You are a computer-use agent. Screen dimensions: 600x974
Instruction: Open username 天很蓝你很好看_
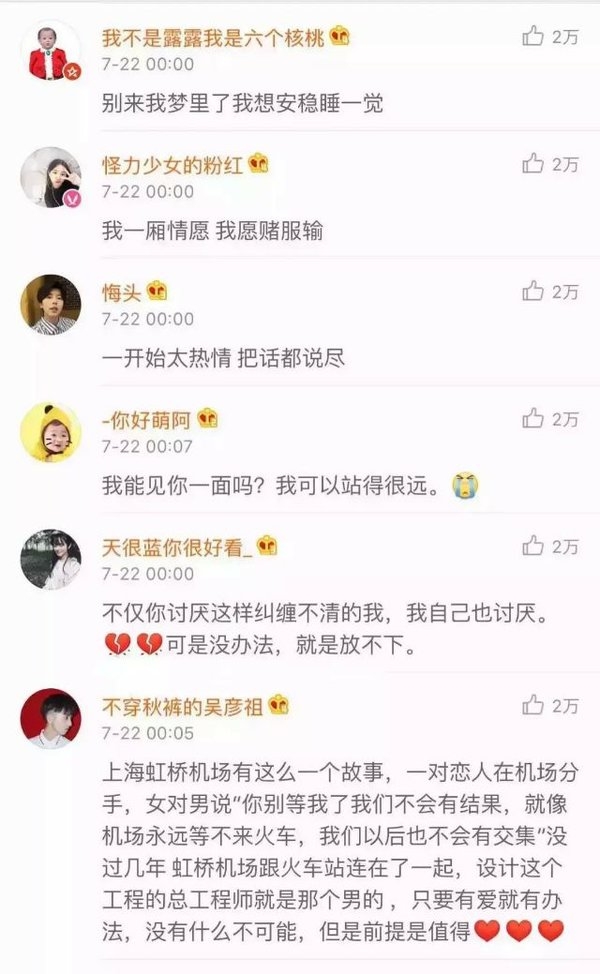[178, 547]
